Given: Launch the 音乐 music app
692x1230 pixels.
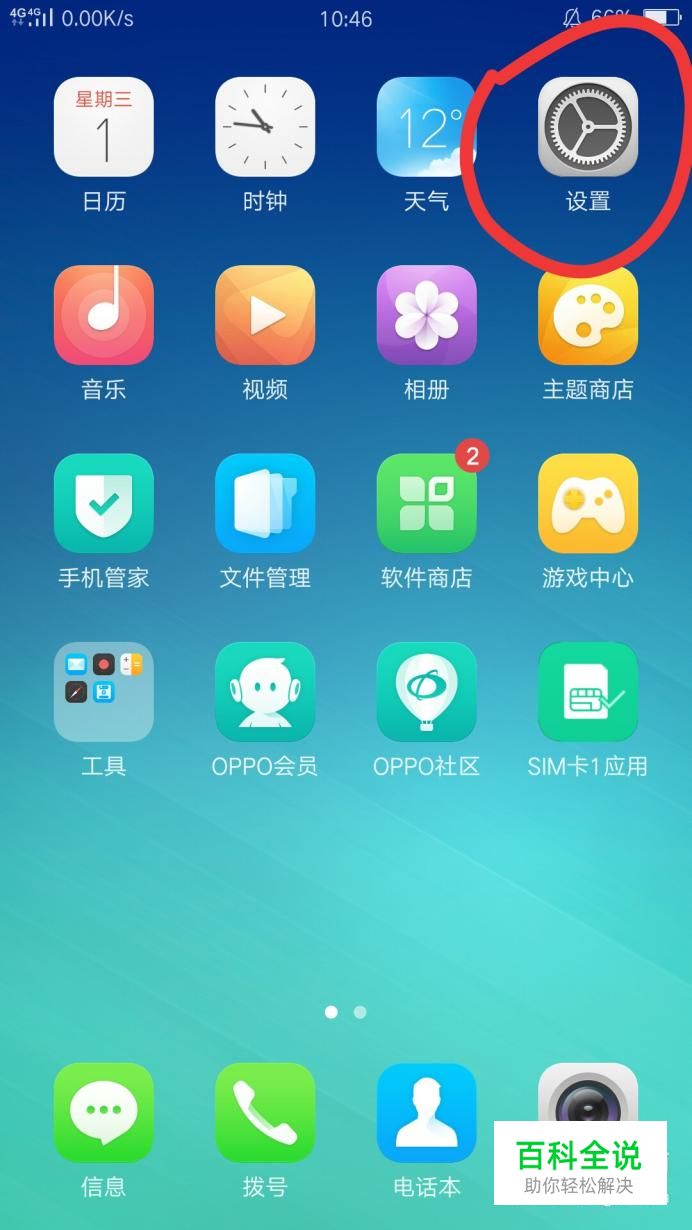Looking at the screenshot, I should coord(103,315).
